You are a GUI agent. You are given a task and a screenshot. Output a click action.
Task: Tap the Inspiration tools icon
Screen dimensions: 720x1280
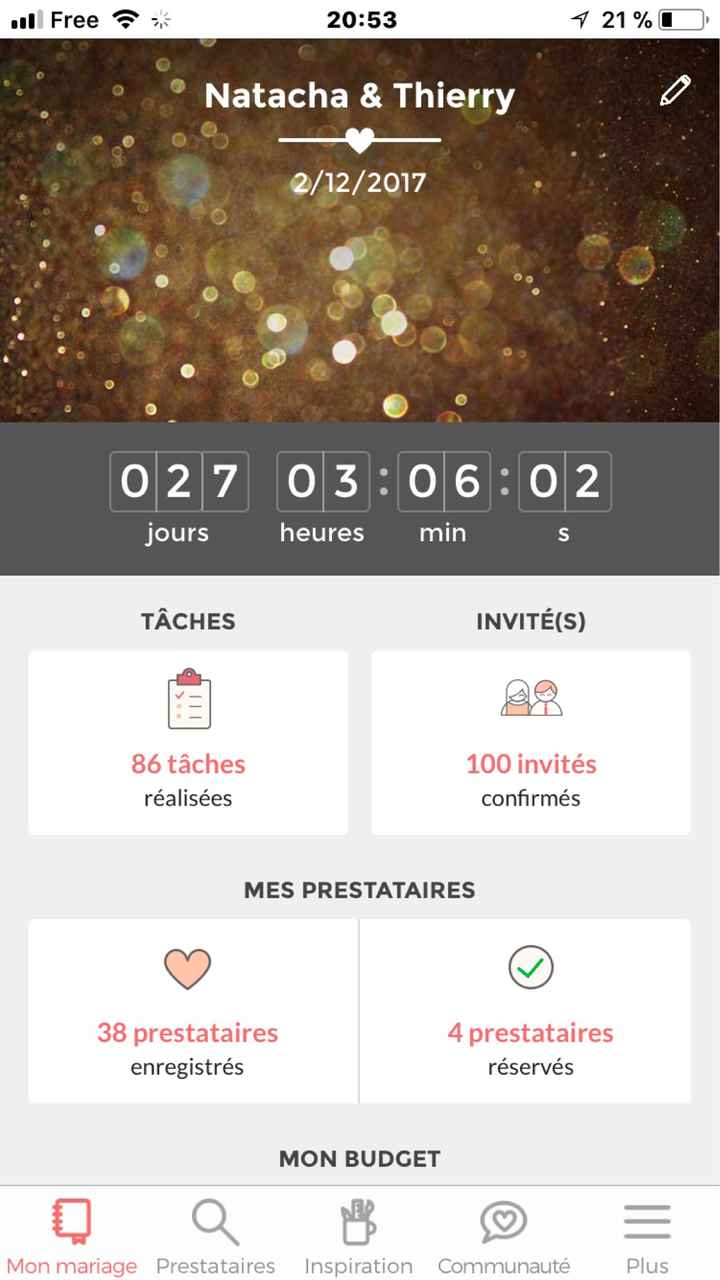coord(359,1220)
